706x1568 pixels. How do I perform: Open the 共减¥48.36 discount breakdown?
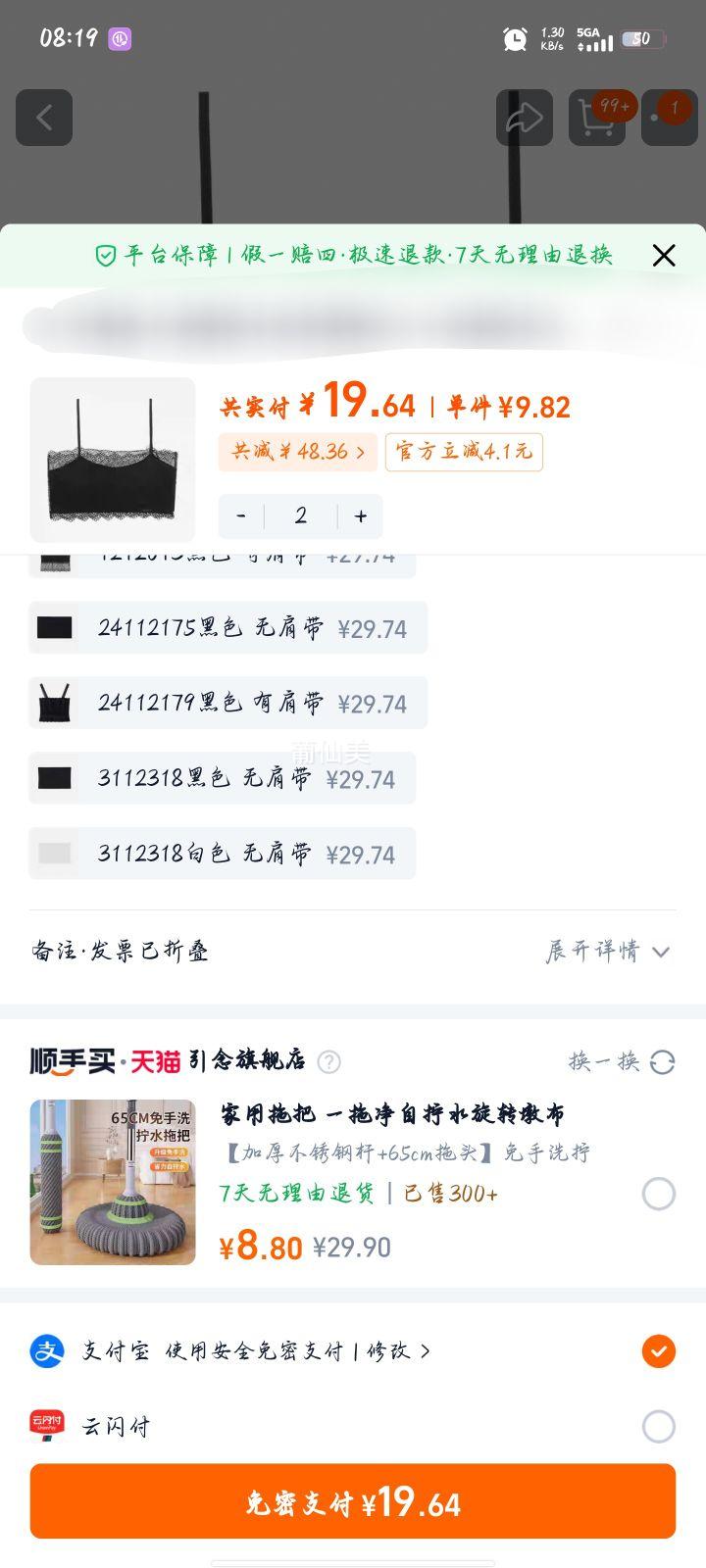tap(298, 452)
